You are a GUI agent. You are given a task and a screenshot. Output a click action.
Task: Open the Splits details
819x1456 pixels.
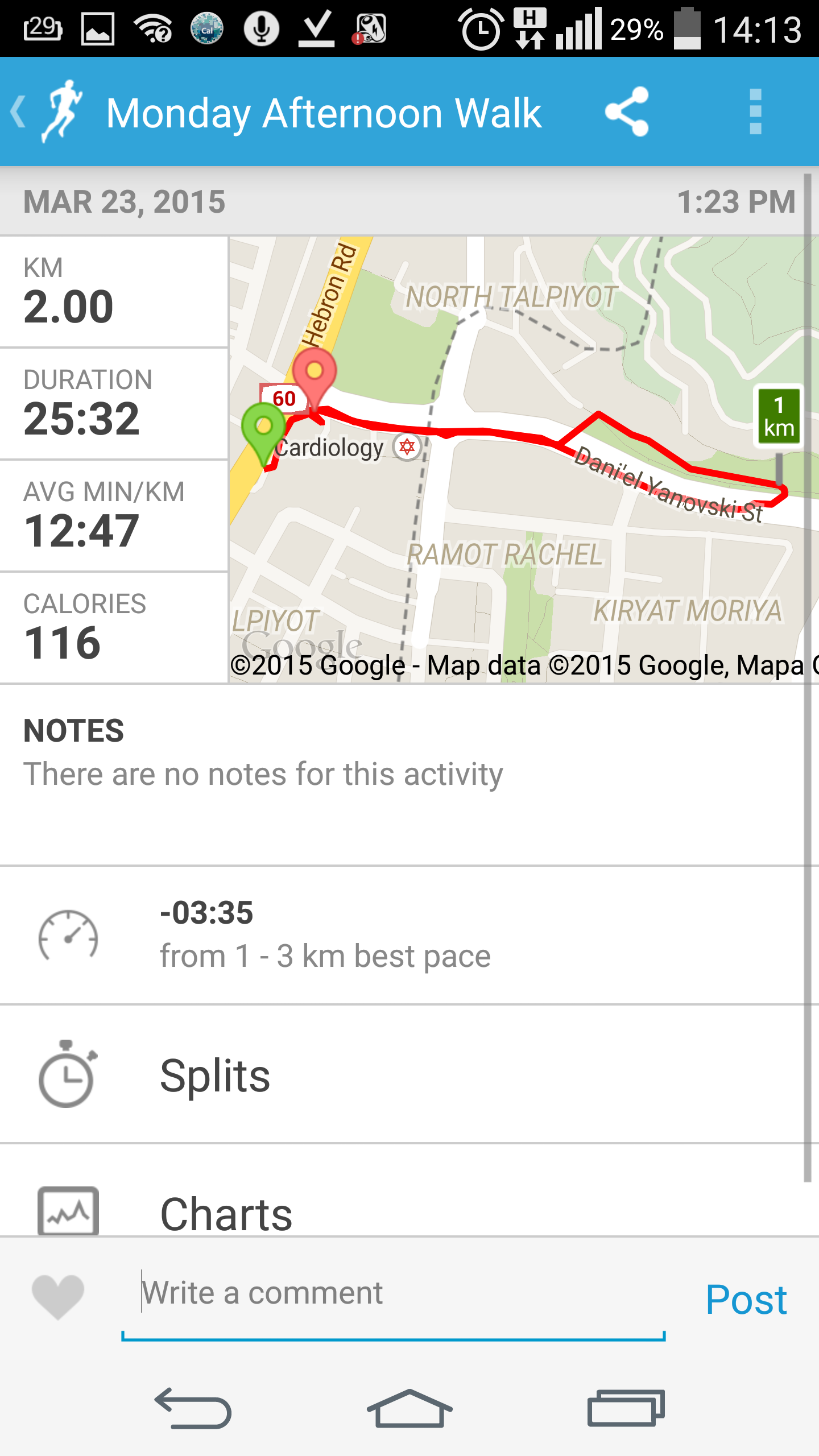click(x=398, y=1075)
